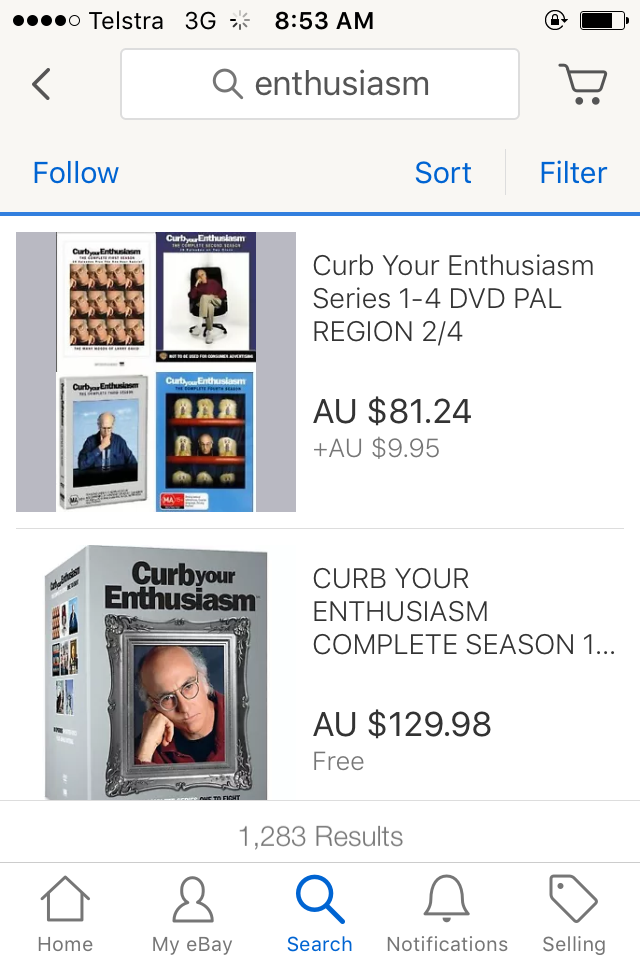Image resolution: width=640 pixels, height=960 pixels.
Task: Select the Search tab
Action: pos(320,912)
